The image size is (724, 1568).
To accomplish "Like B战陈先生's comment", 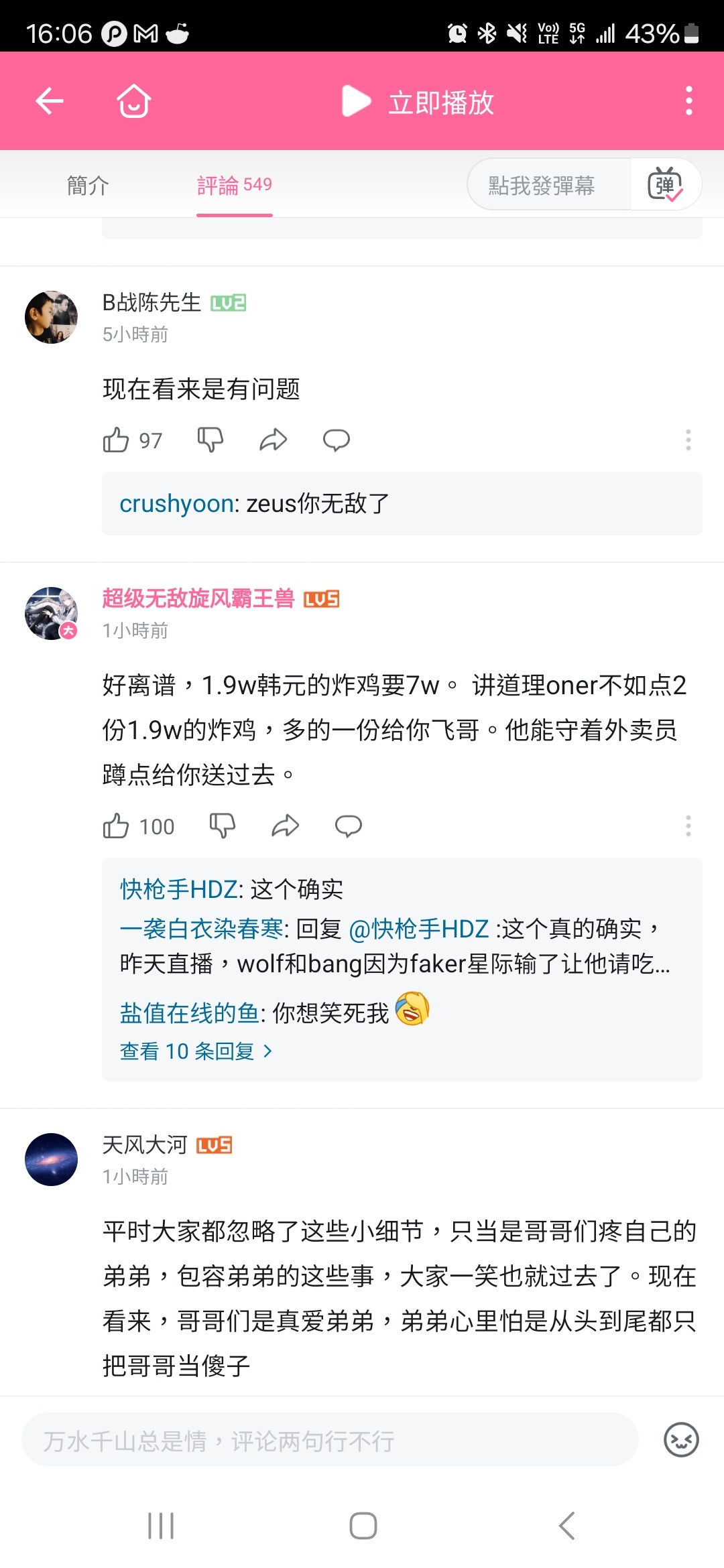I will click(x=116, y=440).
